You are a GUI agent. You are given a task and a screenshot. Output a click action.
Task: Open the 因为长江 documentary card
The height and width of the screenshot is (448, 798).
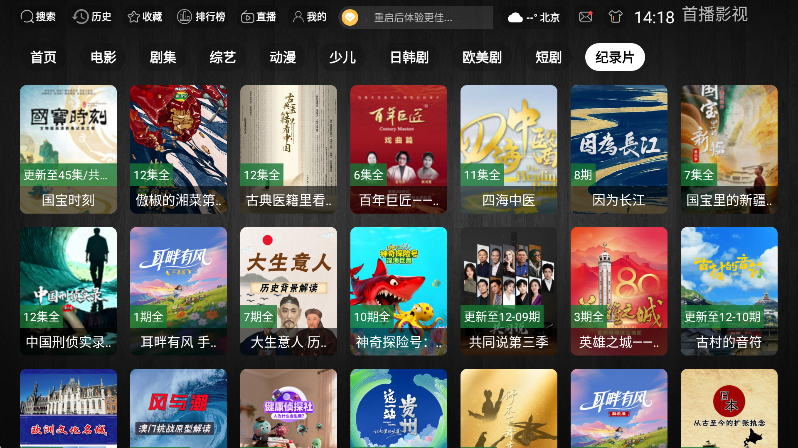619,148
